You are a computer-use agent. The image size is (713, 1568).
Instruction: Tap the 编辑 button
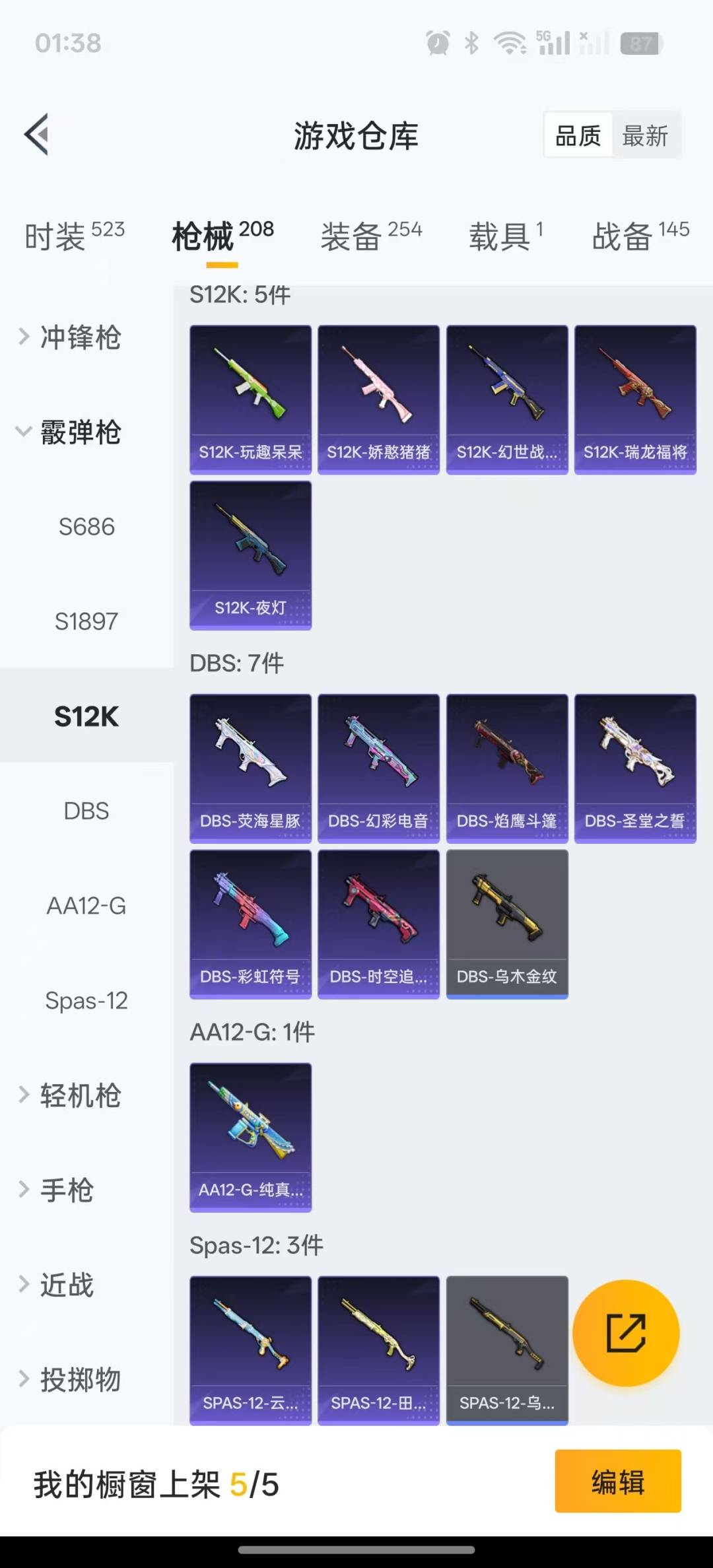(618, 1481)
